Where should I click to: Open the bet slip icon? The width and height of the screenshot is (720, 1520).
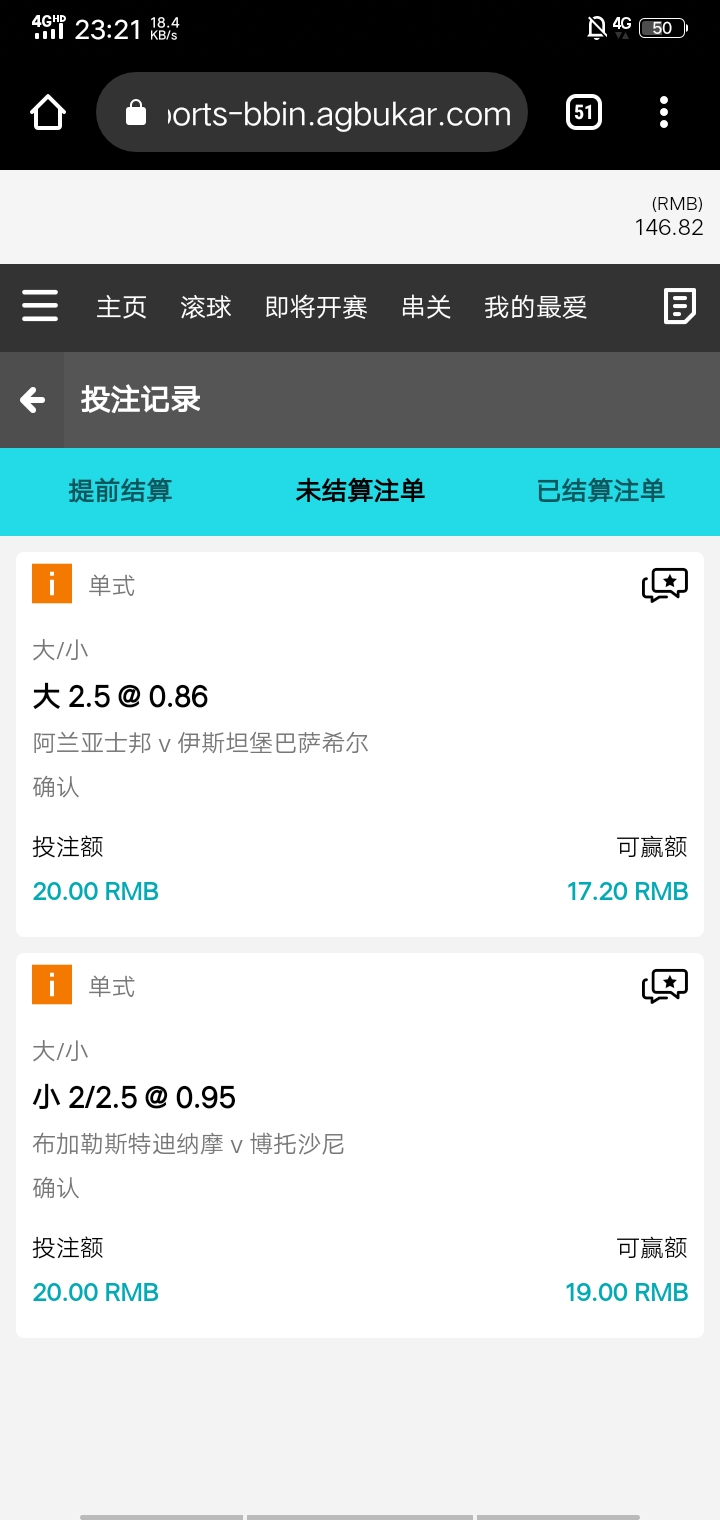[680, 306]
